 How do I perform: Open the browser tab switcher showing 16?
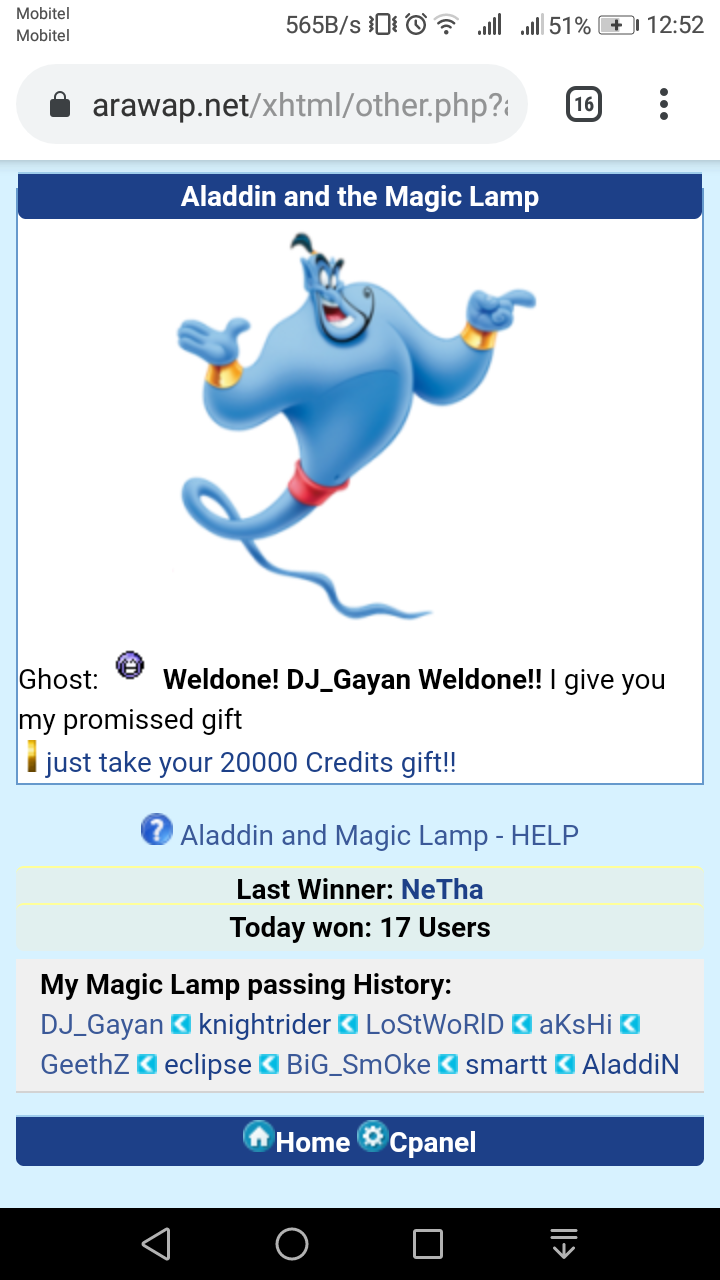(x=584, y=104)
